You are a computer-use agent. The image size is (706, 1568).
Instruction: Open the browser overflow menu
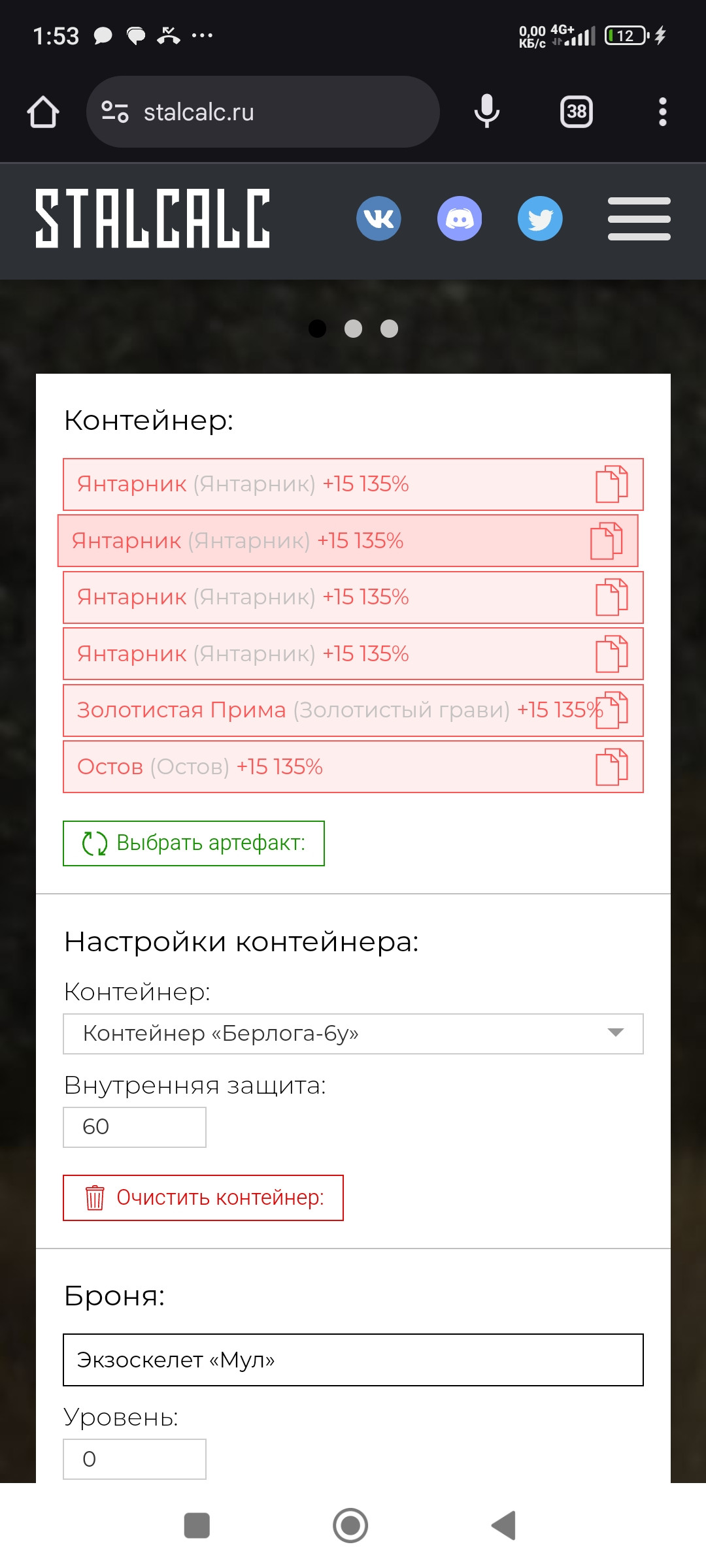coord(663,112)
